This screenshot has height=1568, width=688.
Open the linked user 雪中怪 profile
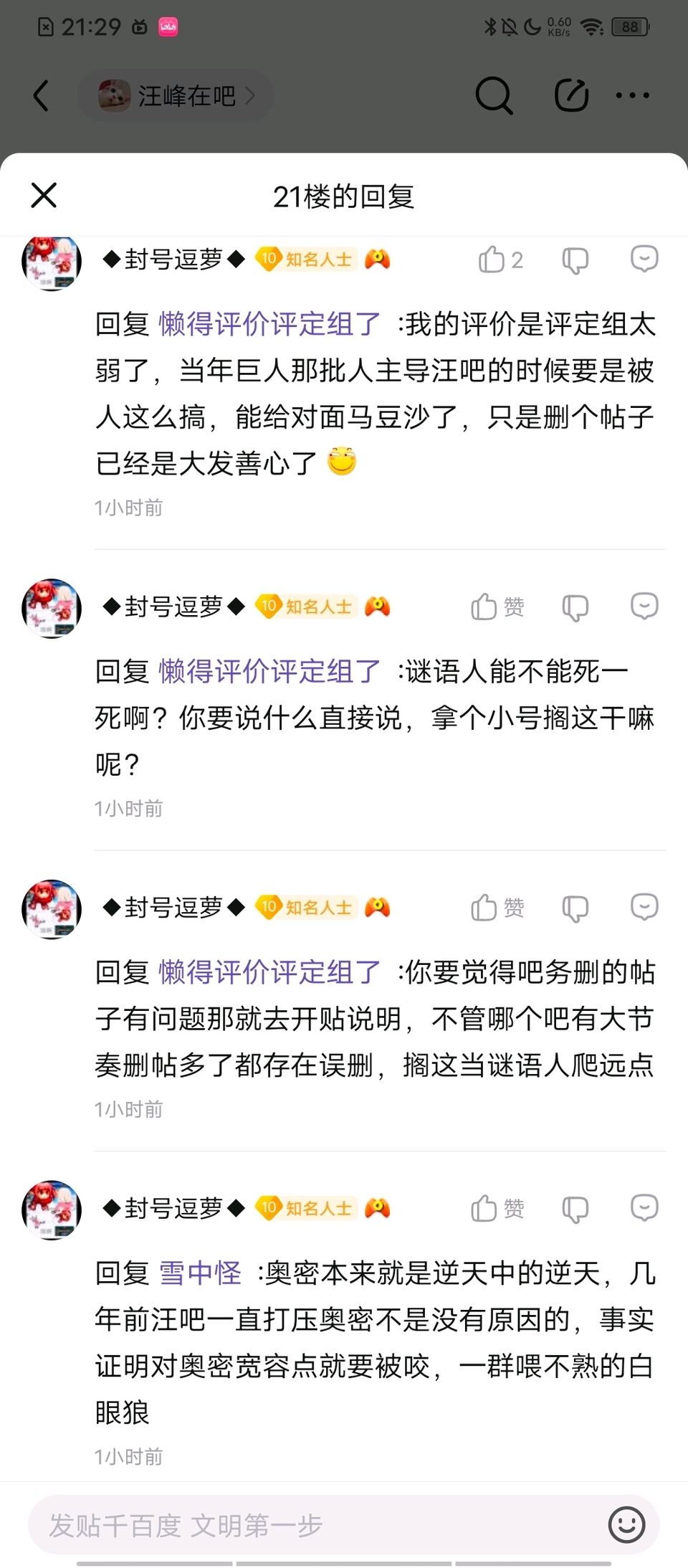click(200, 1273)
